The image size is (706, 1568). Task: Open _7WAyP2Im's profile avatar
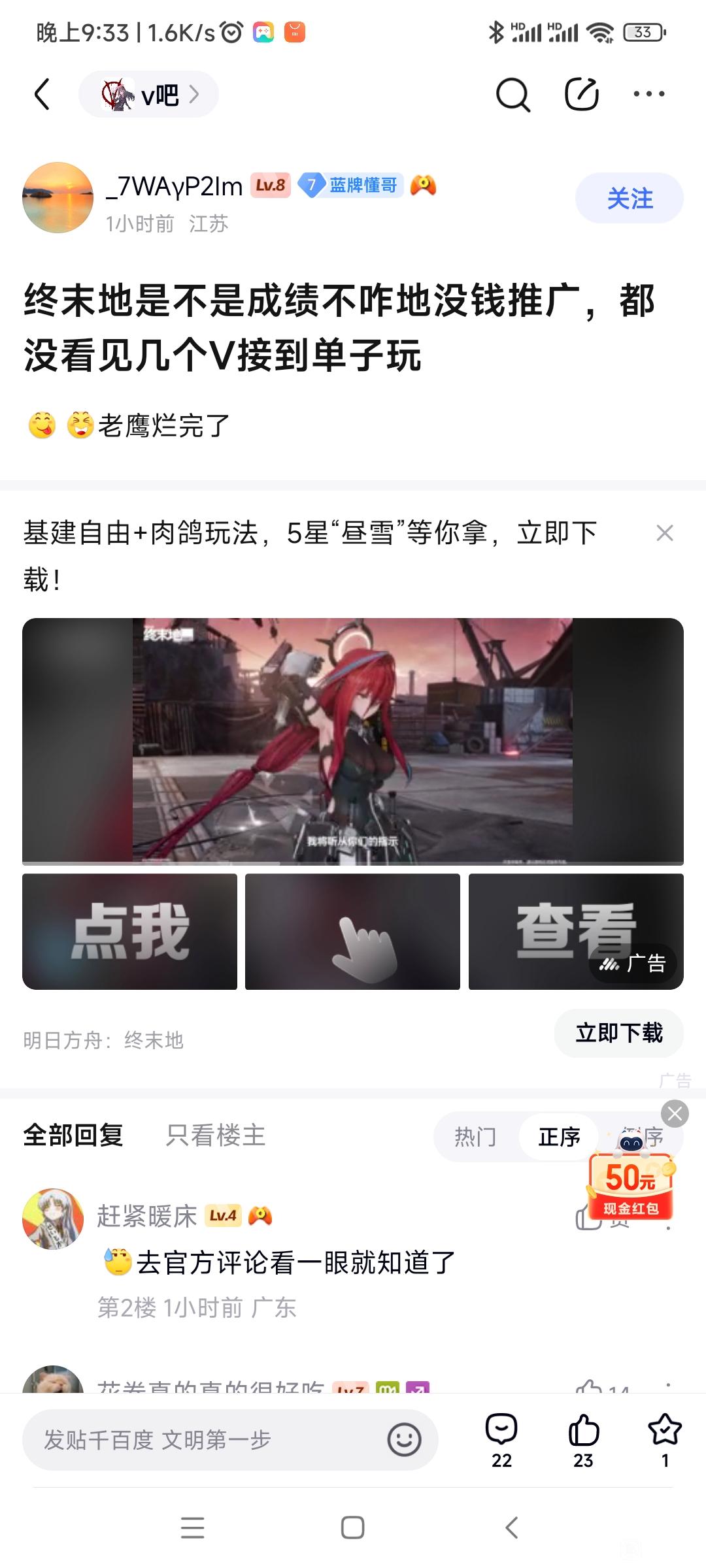[58, 197]
